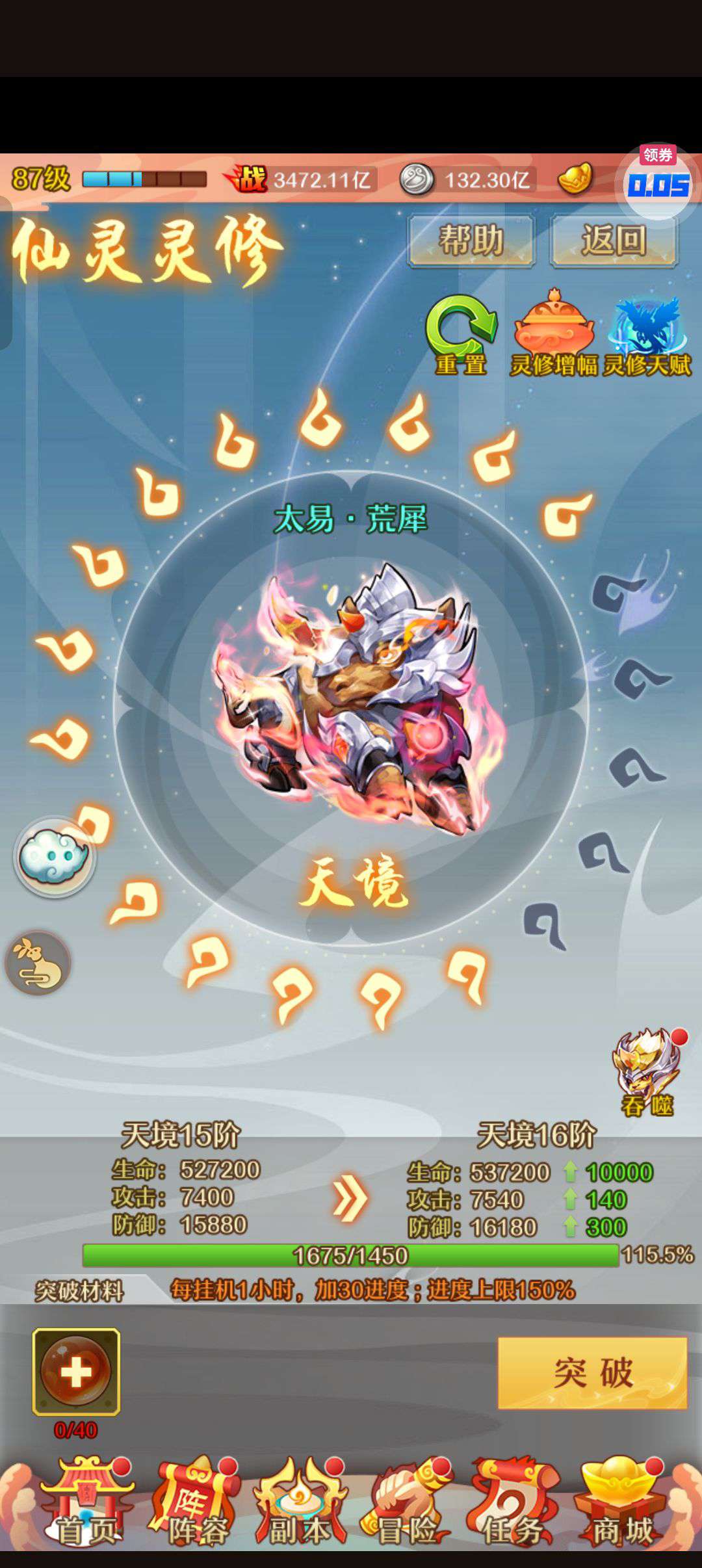
Task: Switch to 首页 home tab
Action: [x=87, y=1500]
